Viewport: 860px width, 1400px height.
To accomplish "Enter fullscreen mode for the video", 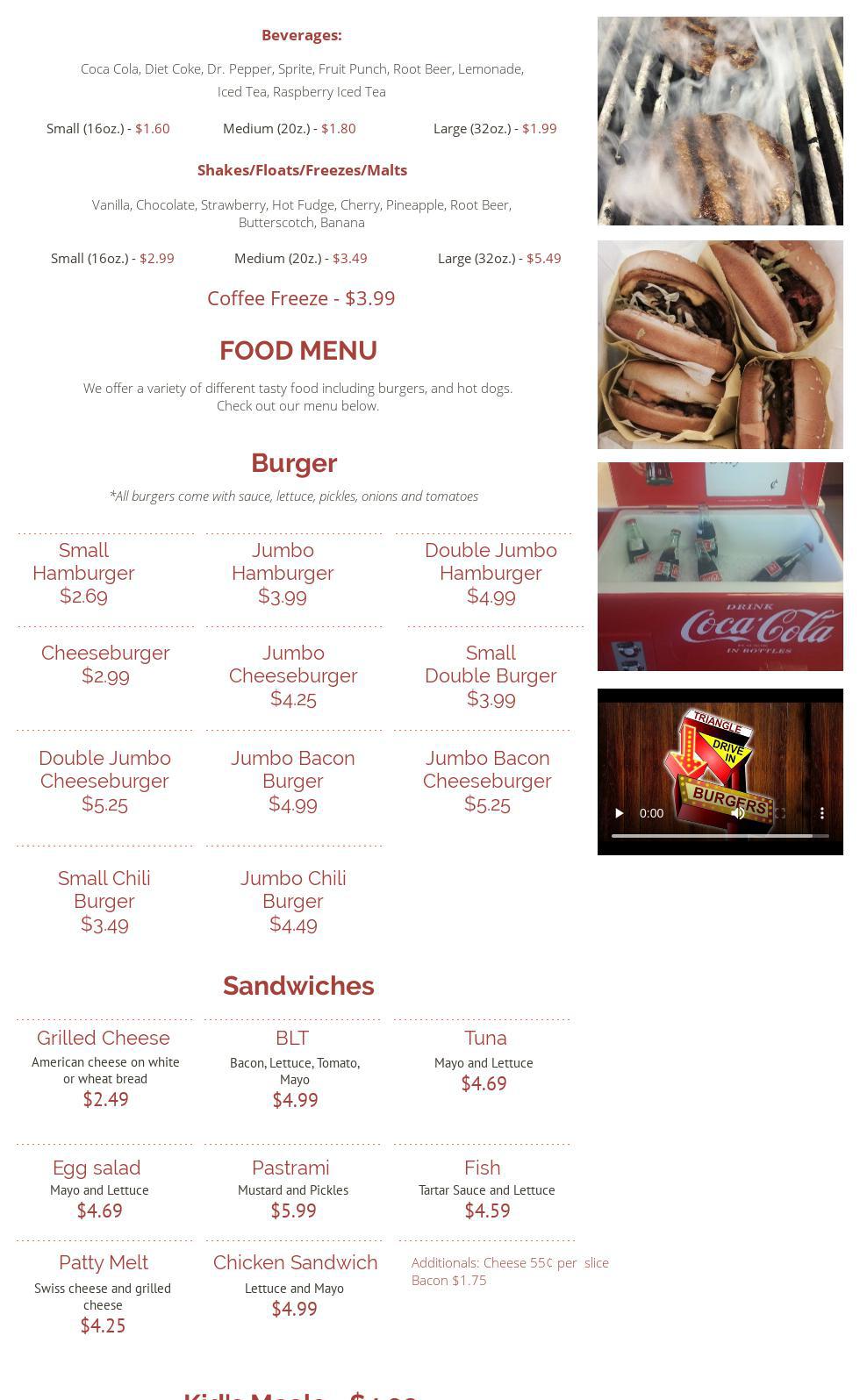I will [779, 813].
